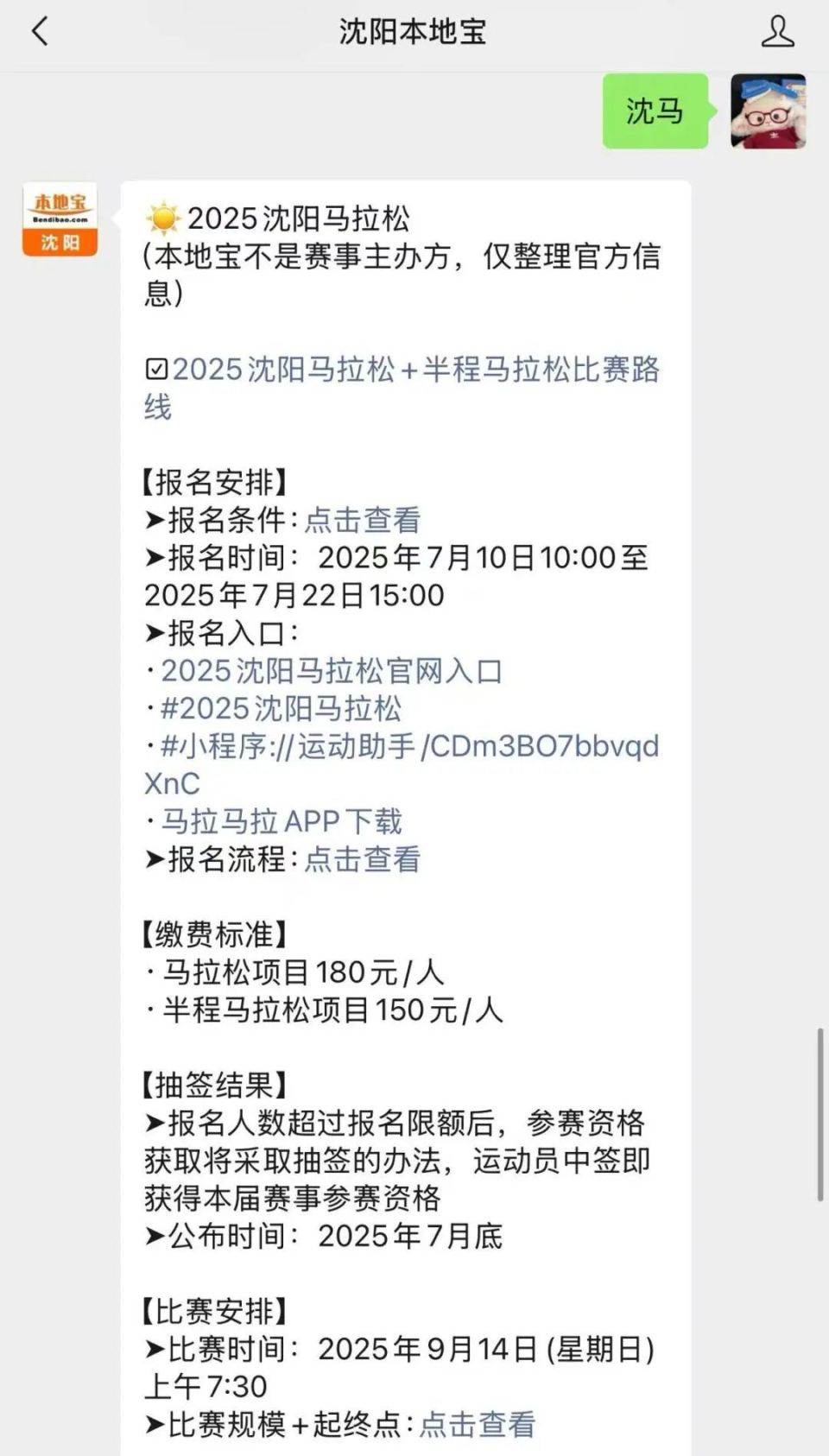This screenshot has width=829, height=1456.
Task: Open the 2025沈阳马拉松官网入口 link
Action: click(x=335, y=669)
